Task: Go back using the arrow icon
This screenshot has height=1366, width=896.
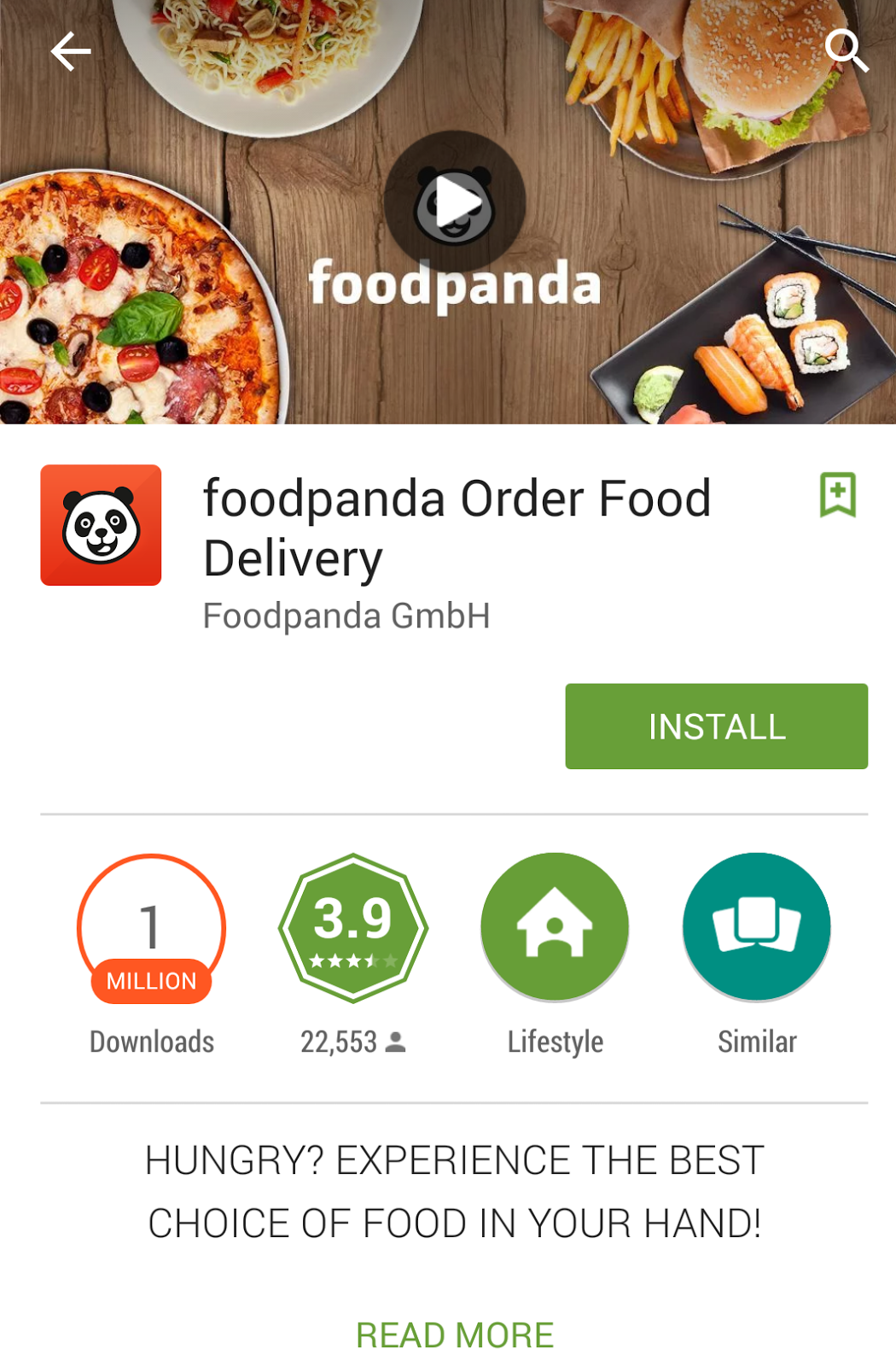Action: tap(70, 52)
